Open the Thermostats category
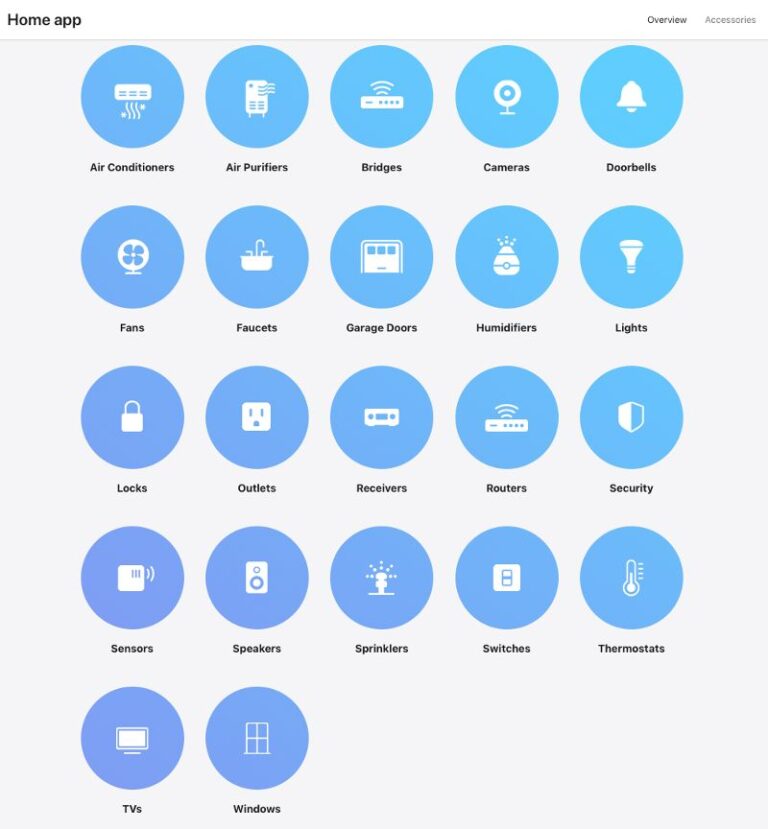 (631, 578)
